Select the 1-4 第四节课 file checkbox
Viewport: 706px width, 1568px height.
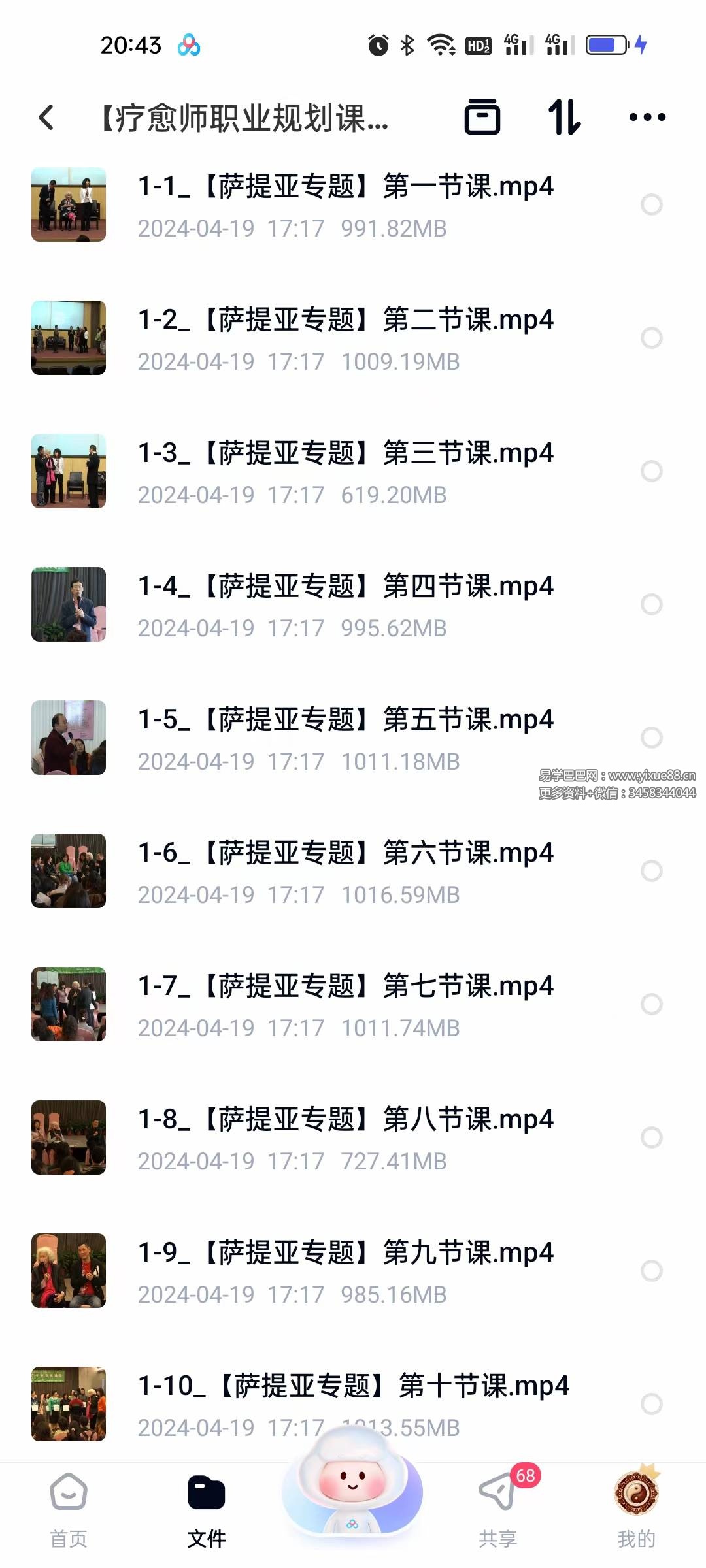click(651, 604)
